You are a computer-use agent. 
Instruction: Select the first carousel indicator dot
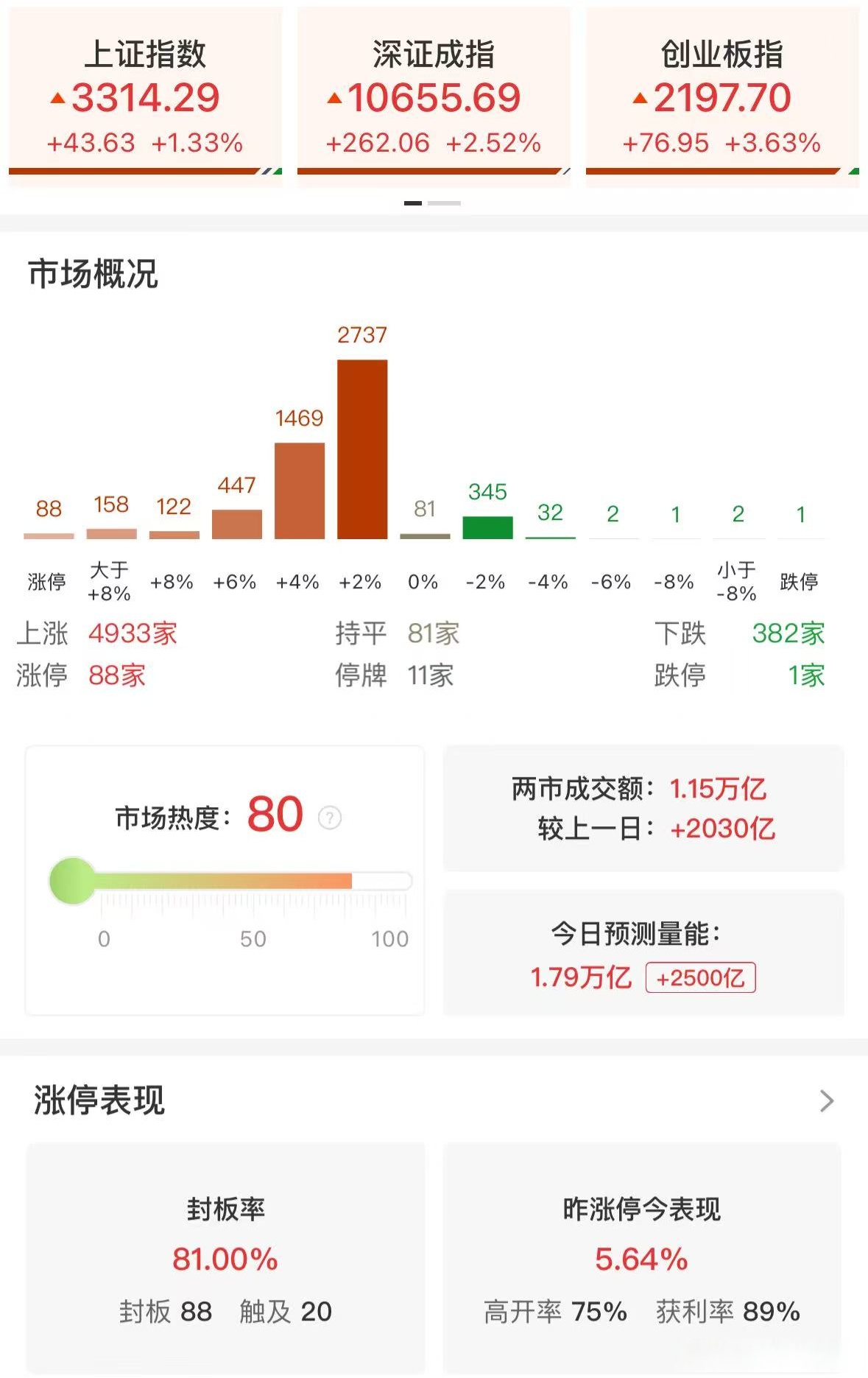[414, 201]
